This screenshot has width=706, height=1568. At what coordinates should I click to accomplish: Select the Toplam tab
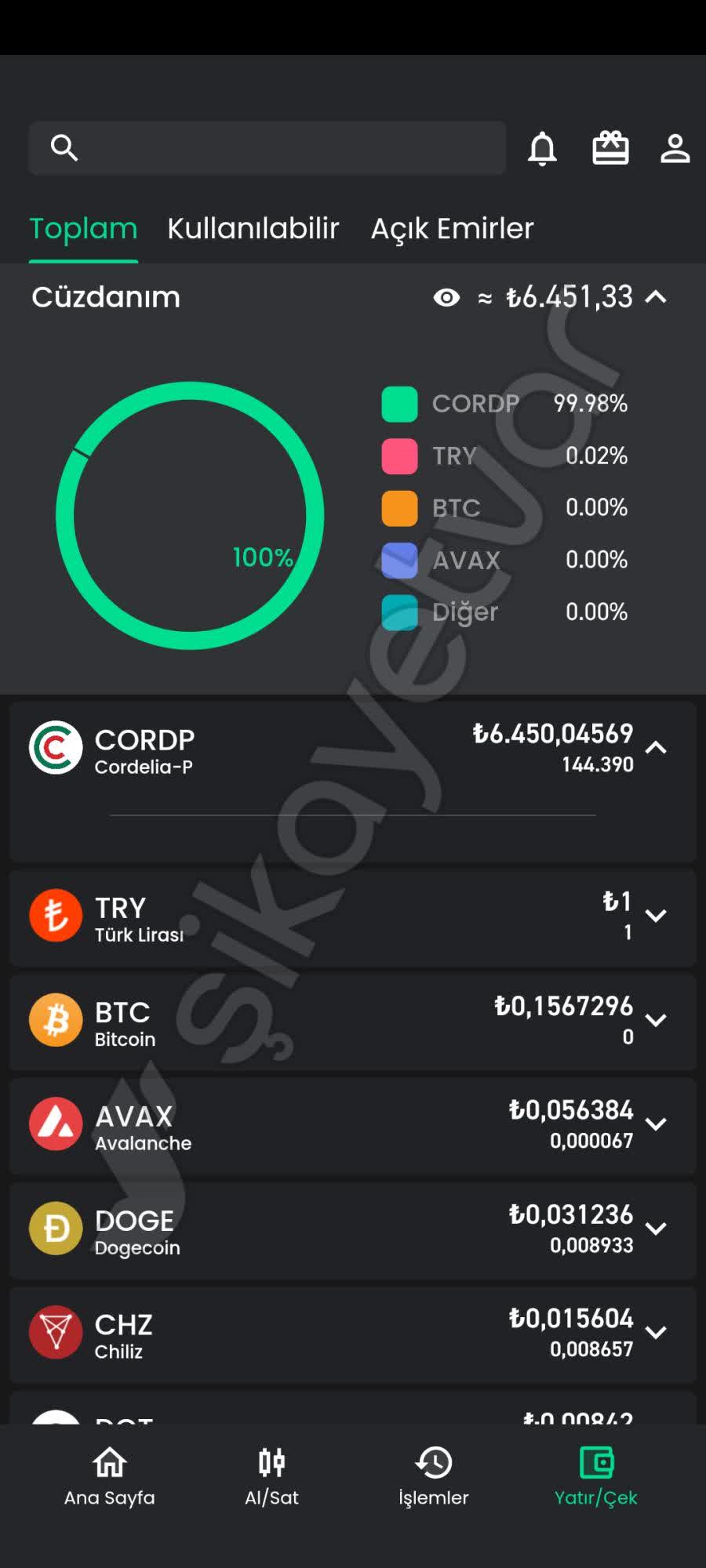pyautogui.click(x=83, y=228)
